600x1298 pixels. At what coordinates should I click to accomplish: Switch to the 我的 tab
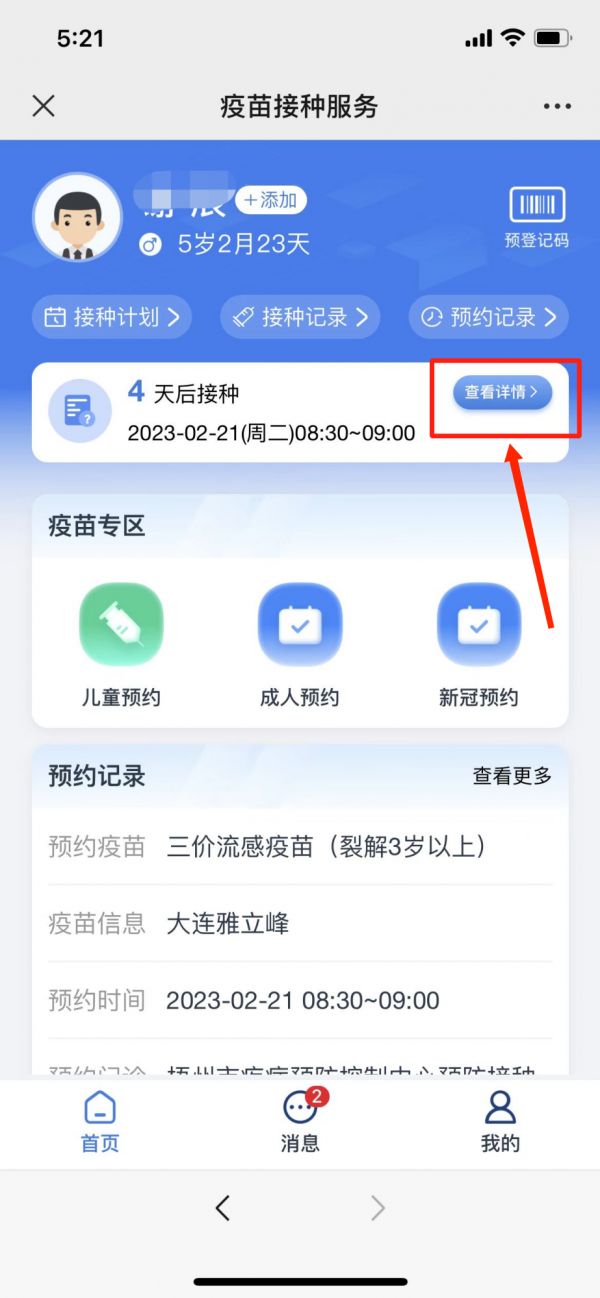pos(499,1122)
